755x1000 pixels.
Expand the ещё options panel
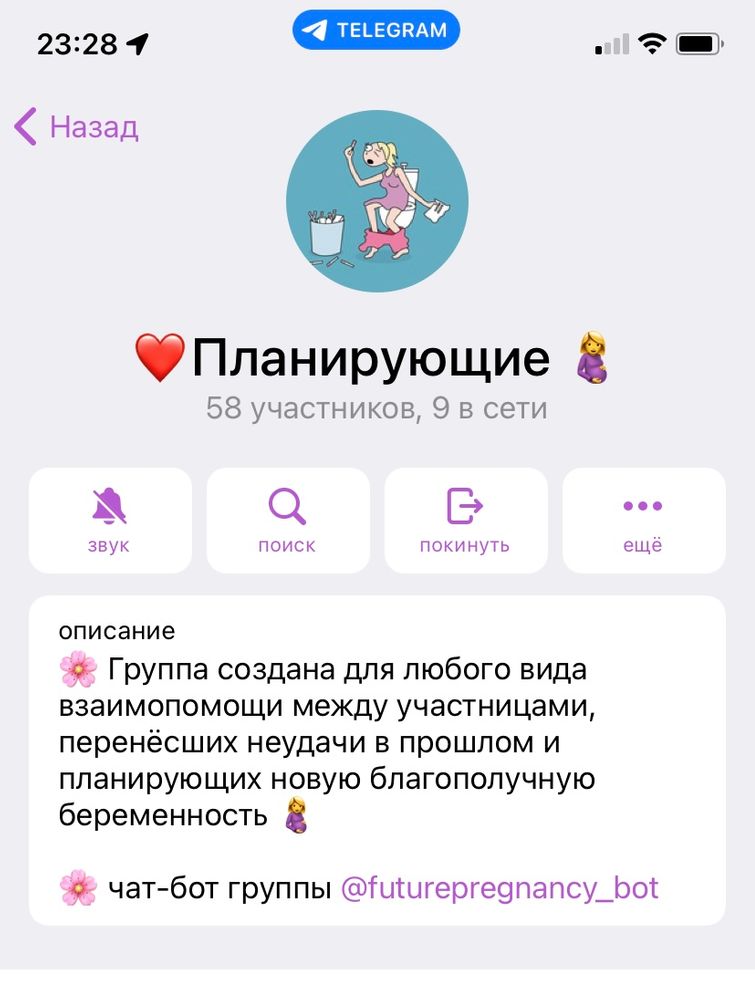pos(643,518)
